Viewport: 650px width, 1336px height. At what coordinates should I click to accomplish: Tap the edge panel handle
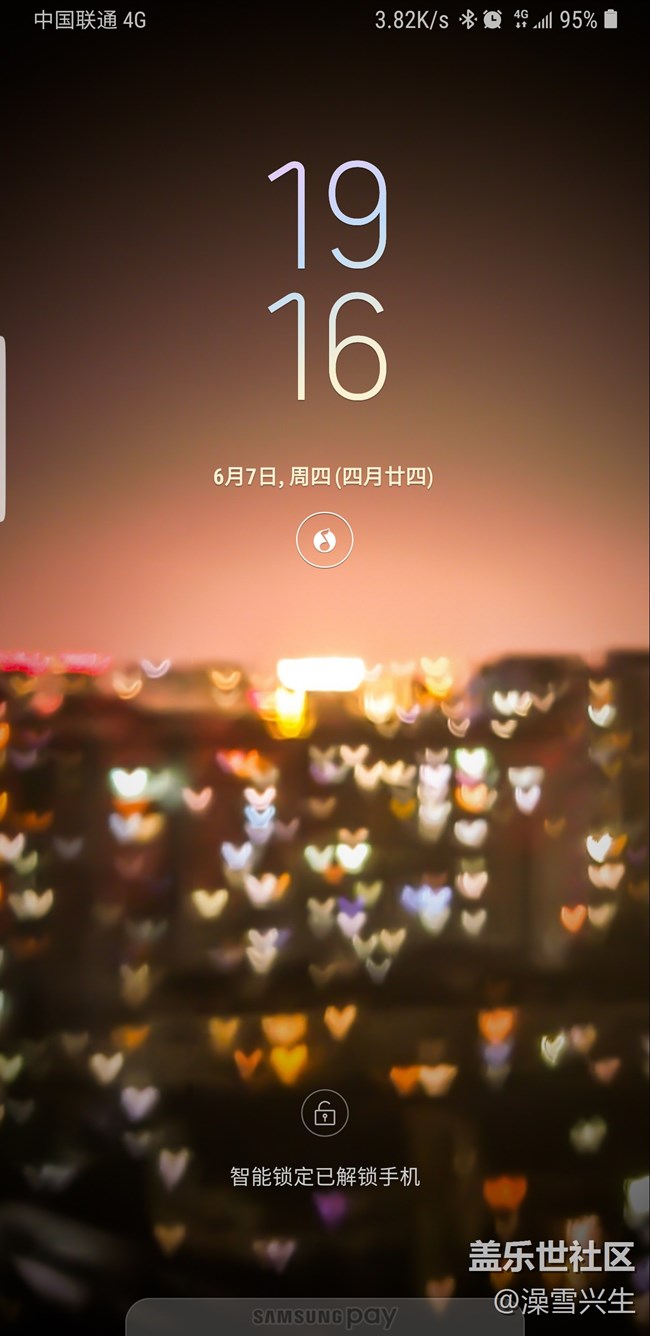[3, 428]
